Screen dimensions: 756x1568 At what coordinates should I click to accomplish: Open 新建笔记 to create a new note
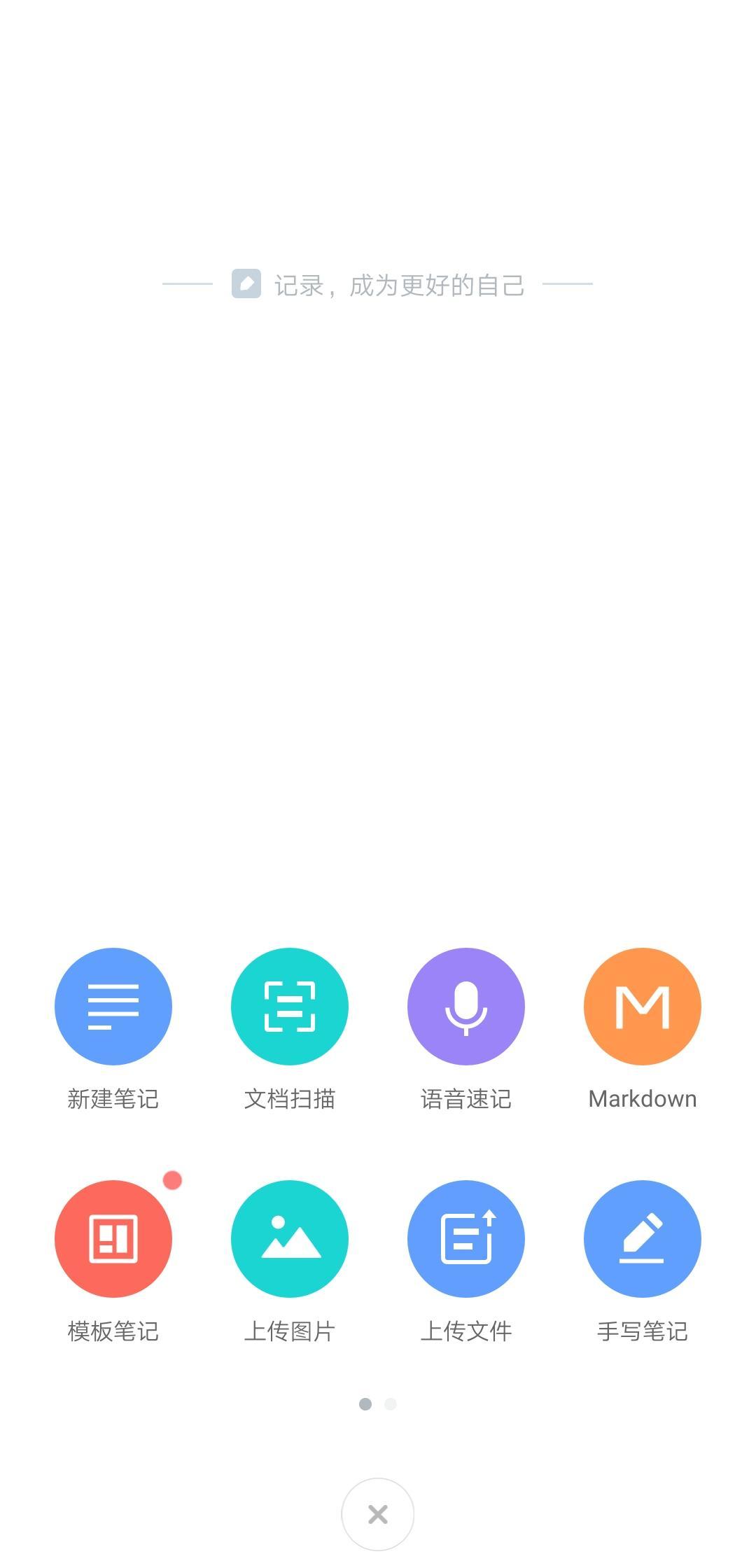point(113,1006)
